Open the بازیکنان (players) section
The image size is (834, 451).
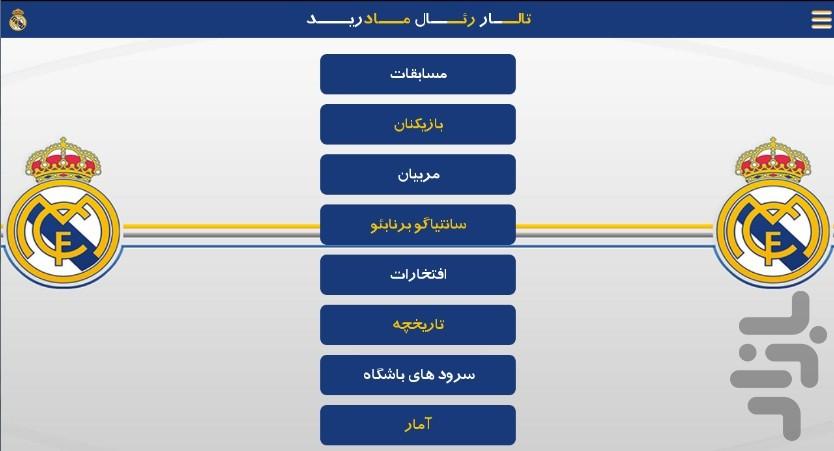pos(418,124)
